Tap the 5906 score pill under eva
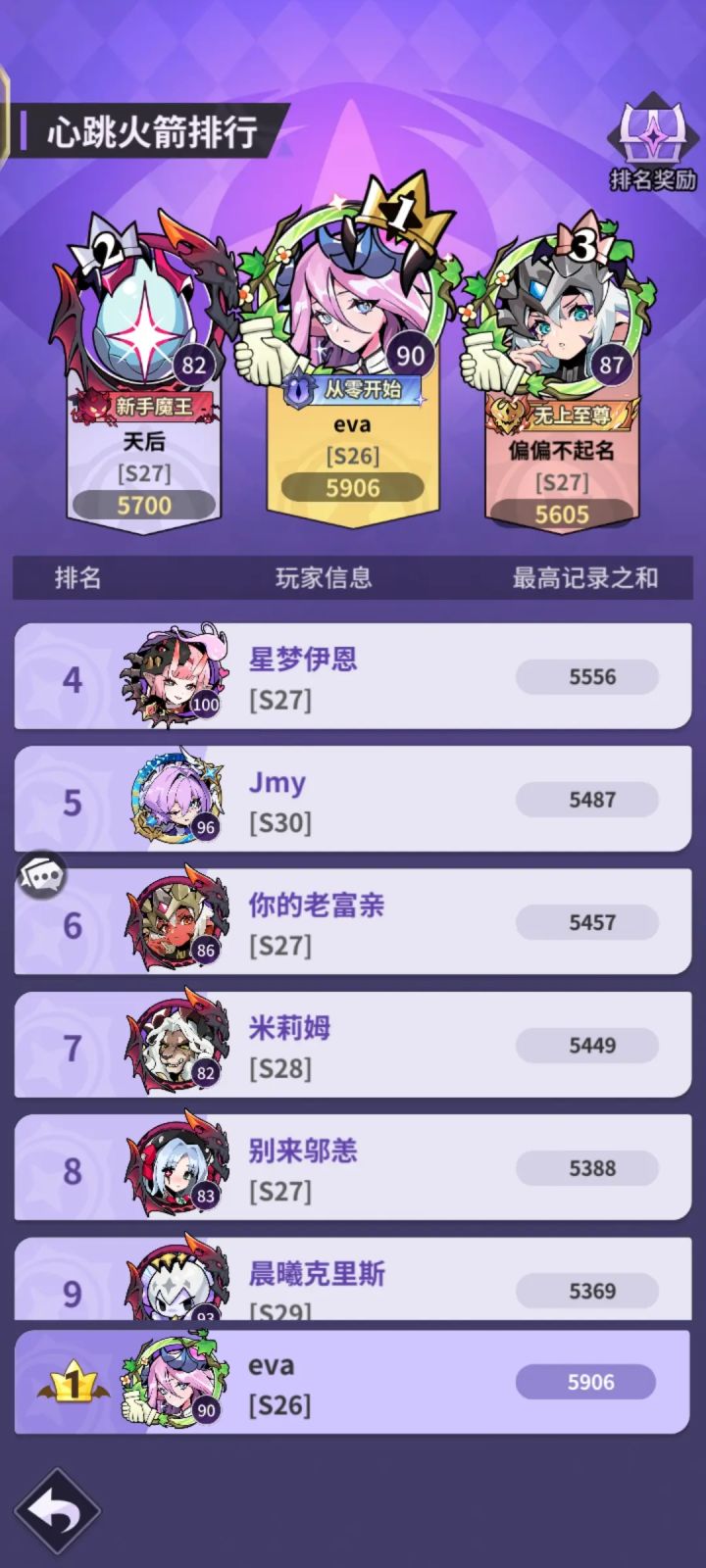Screen dimensions: 706x1568 (354, 488)
